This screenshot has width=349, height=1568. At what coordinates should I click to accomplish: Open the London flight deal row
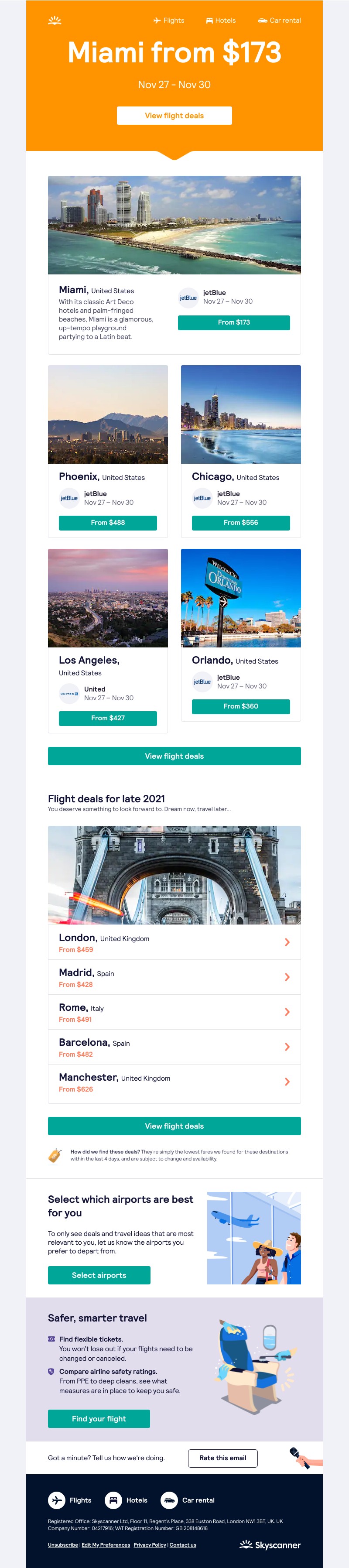[x=174, y=942]
